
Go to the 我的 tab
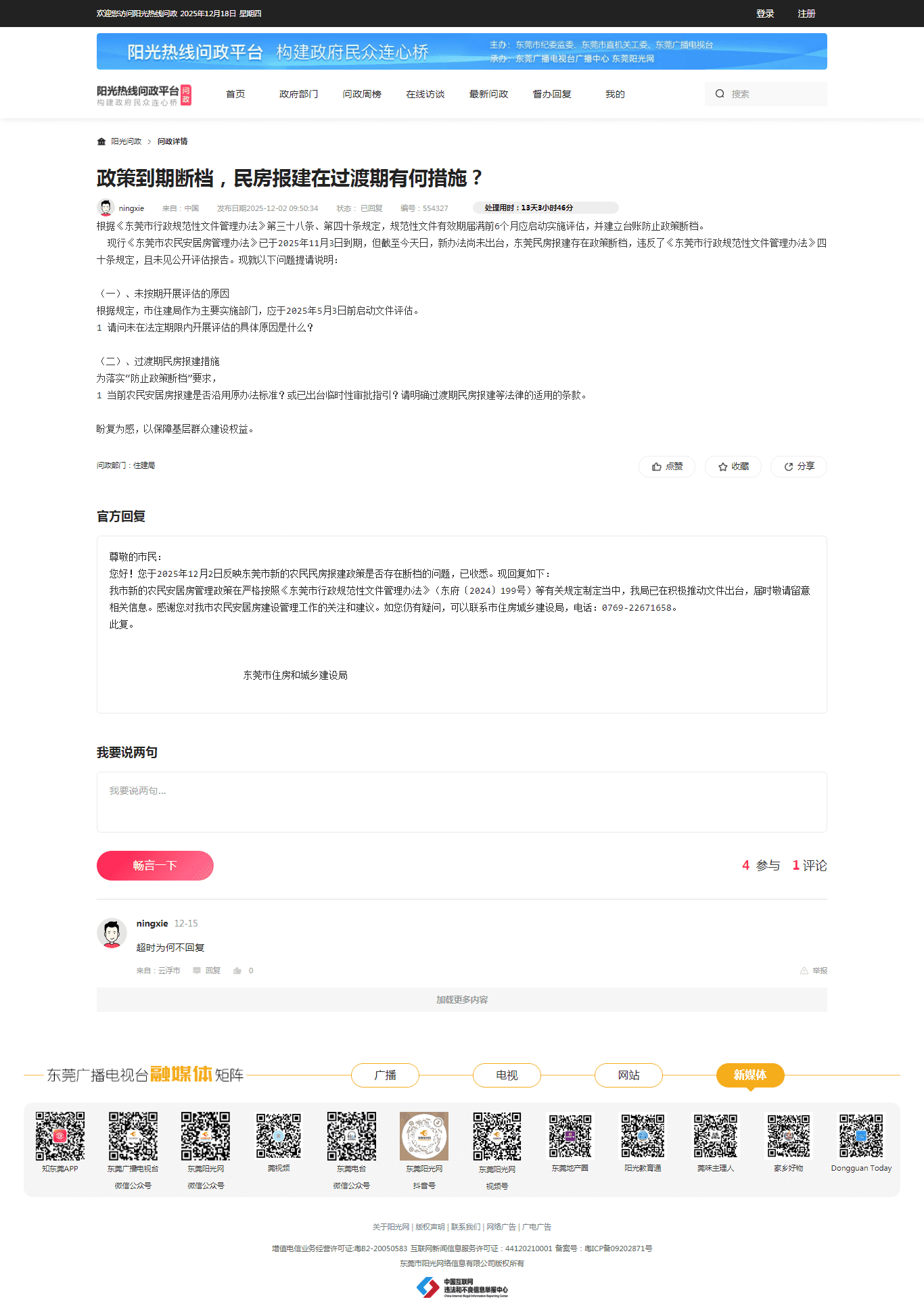click(x=615, y=94)
